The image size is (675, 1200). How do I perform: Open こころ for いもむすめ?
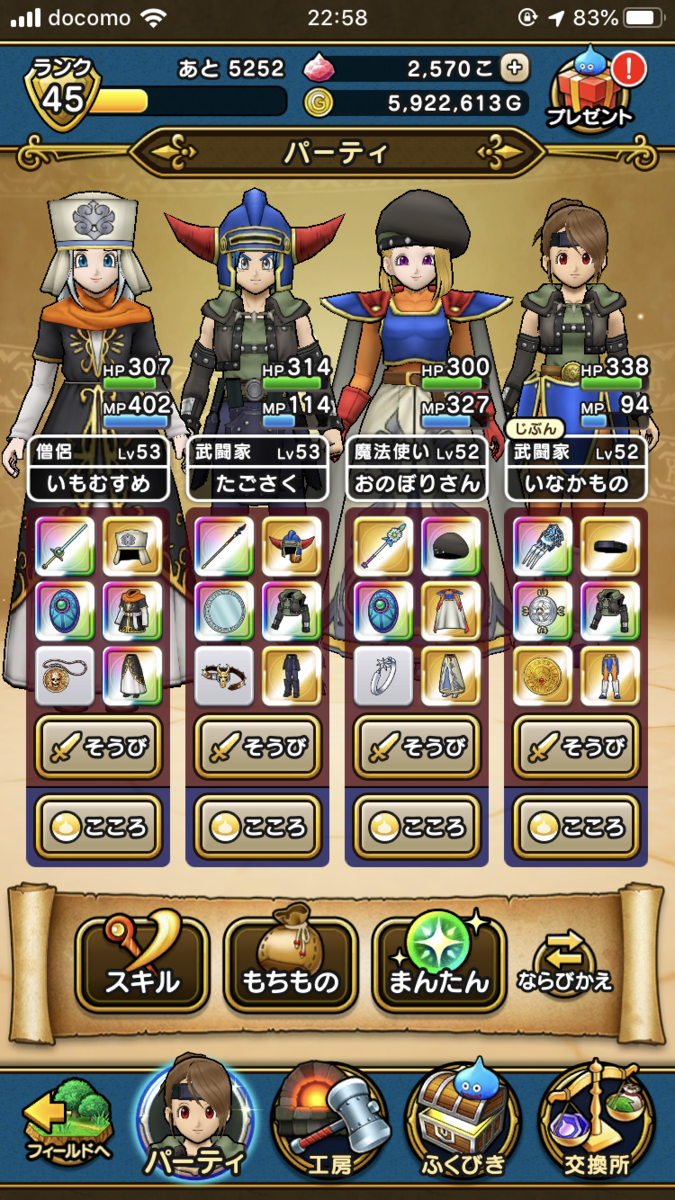click(98, 827)
